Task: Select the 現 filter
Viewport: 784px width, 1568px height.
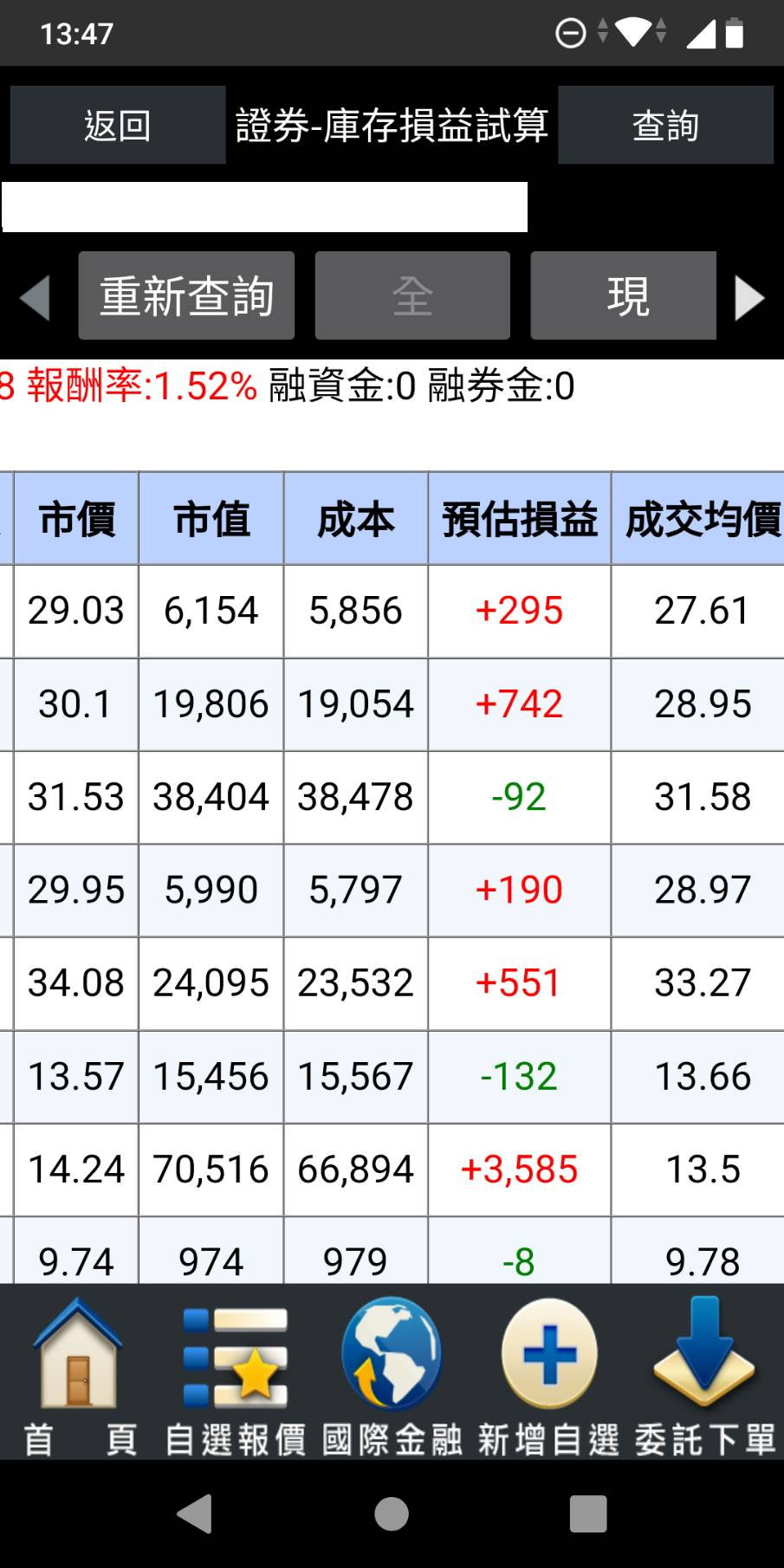Action: [x=624, y=296]
